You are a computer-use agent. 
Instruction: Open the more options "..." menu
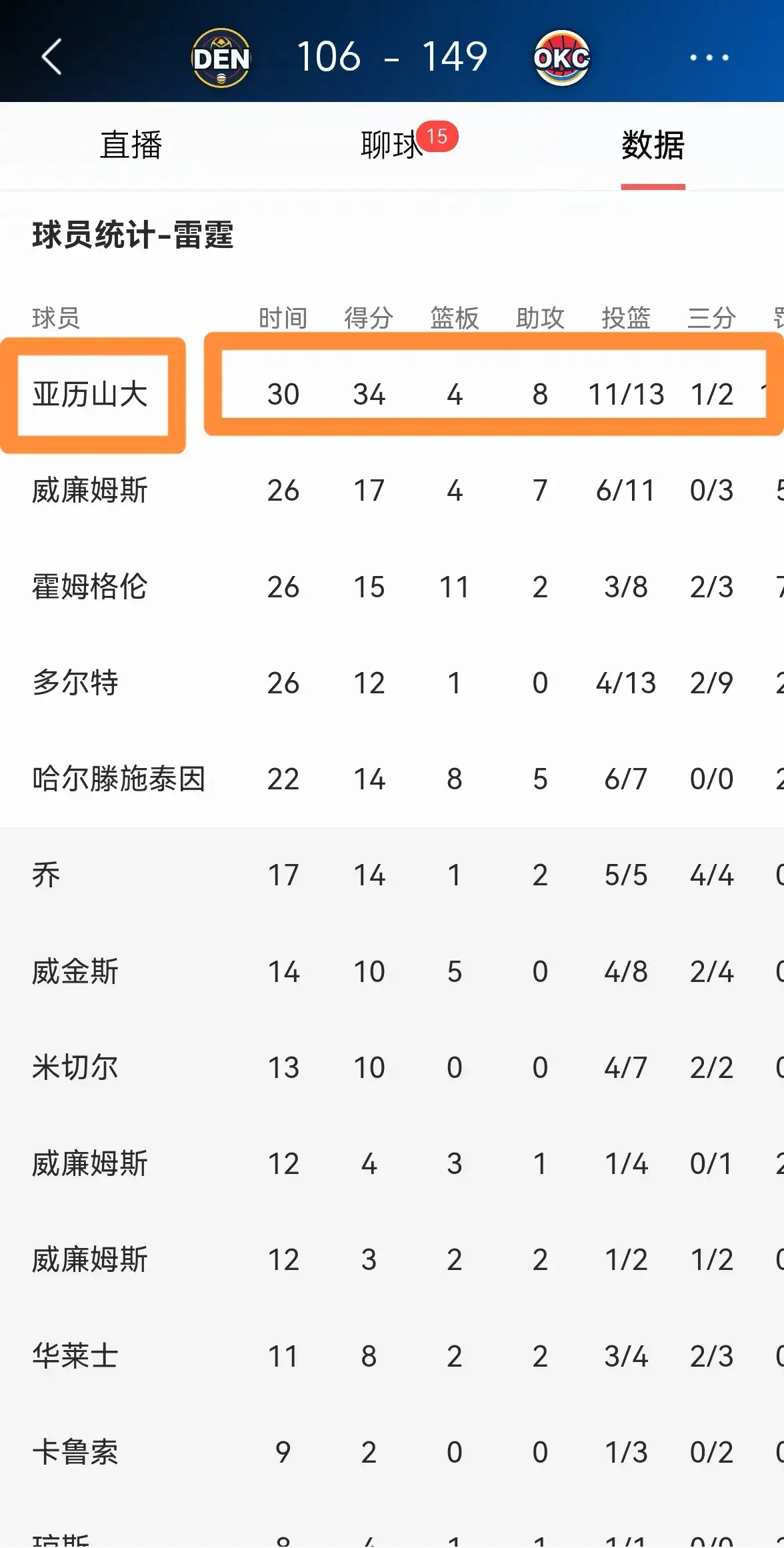pos(708,57)
